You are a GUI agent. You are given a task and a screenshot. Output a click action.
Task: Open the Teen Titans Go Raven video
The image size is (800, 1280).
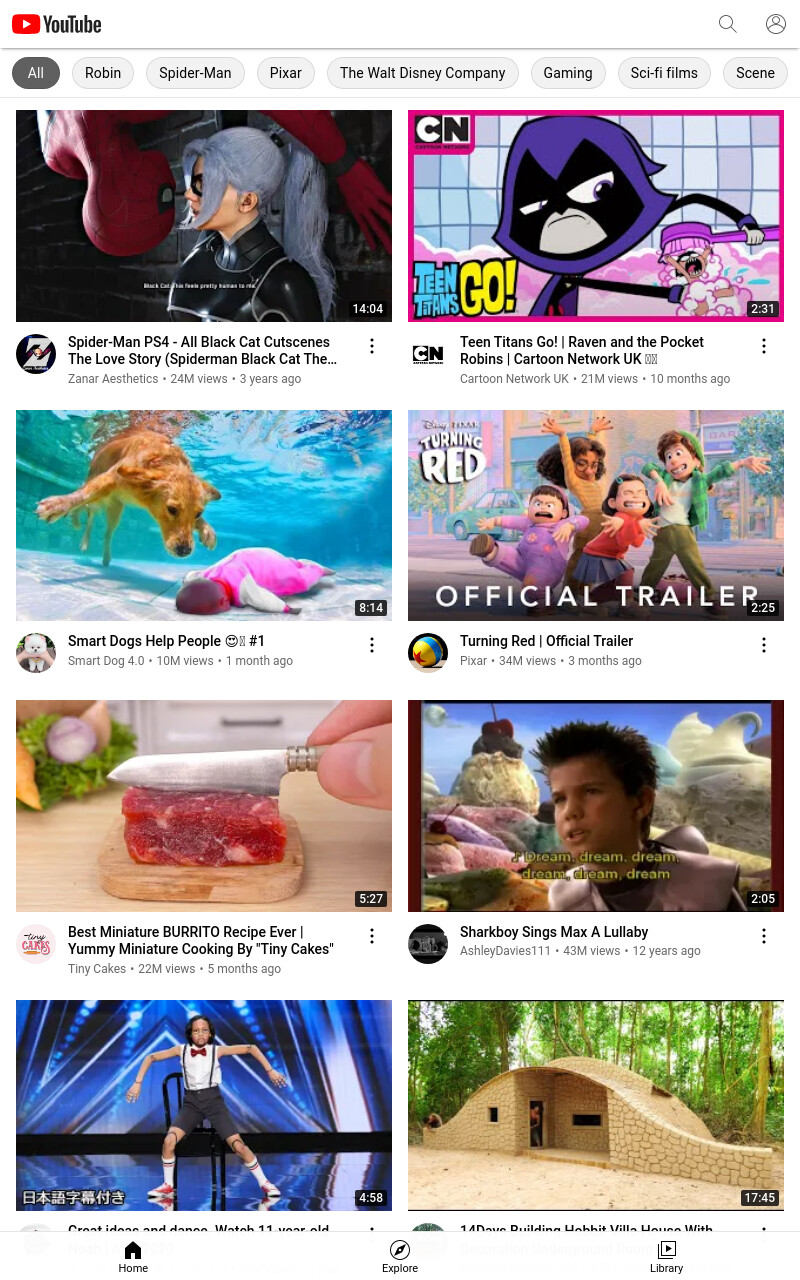(596, 216)
